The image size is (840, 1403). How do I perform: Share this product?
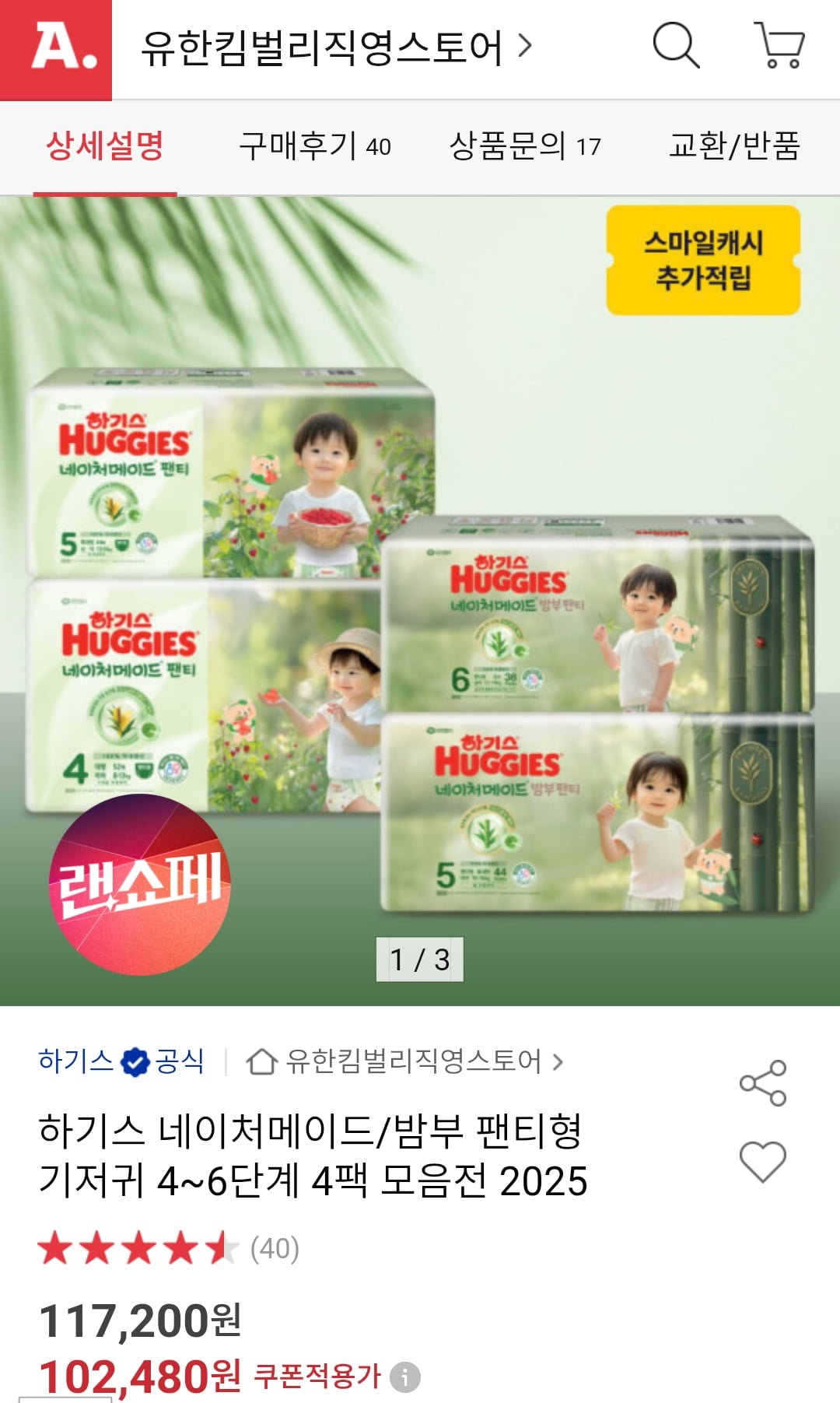pyautogui.click(x=763, y=1083)
